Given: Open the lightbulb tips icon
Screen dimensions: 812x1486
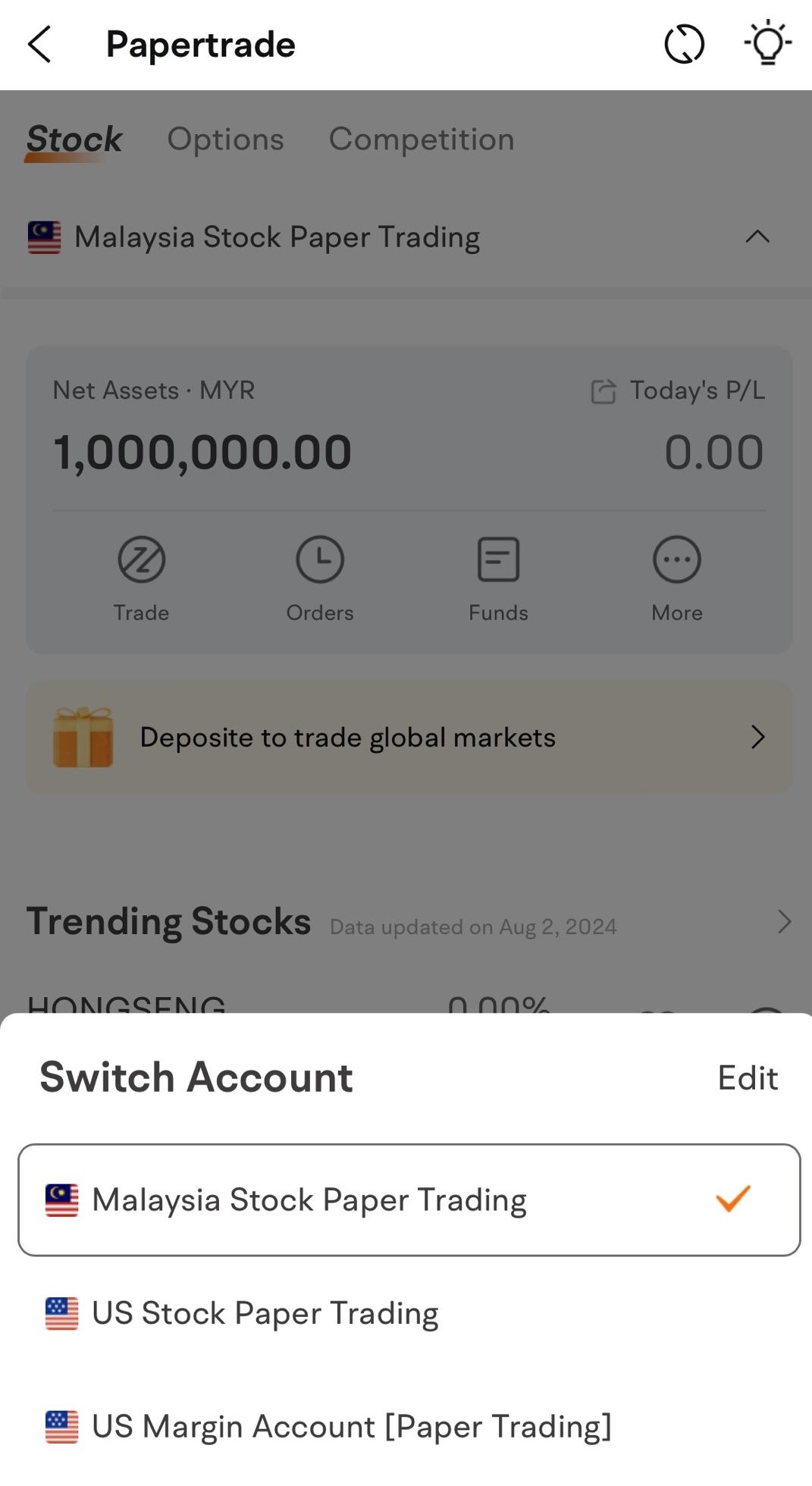Looking at the screenshot, I should [767, 42].
